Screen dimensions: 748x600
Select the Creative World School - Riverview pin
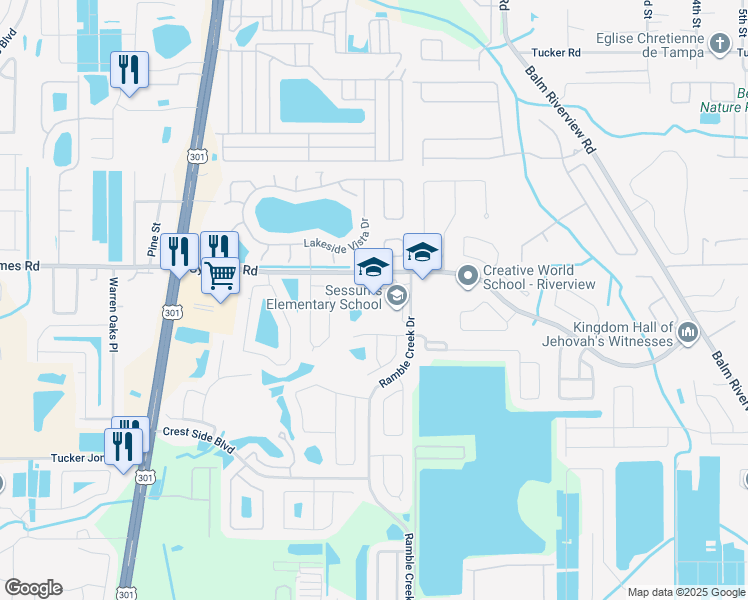coord(467,275)
